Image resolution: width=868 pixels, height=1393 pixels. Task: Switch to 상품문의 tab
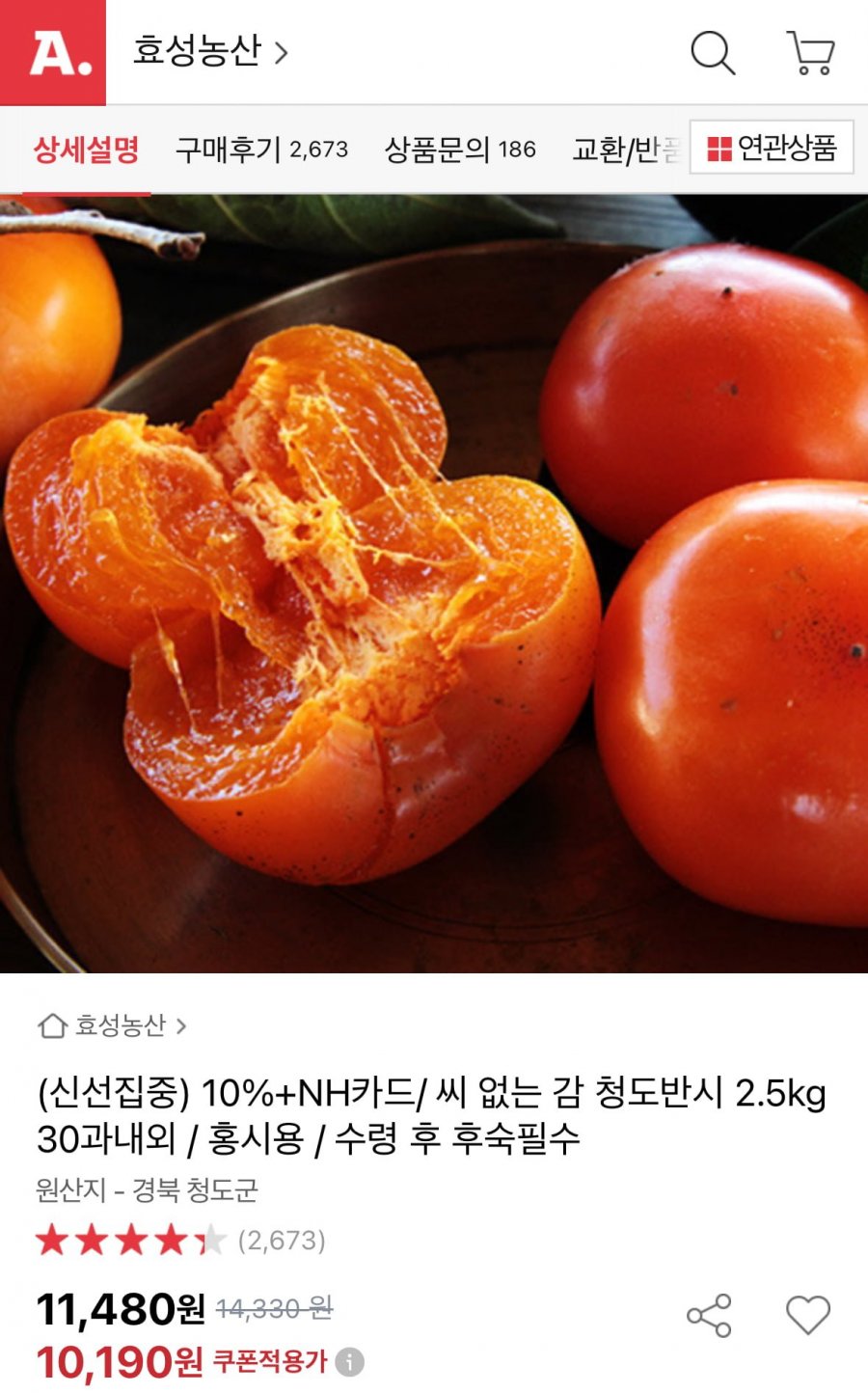460,150
